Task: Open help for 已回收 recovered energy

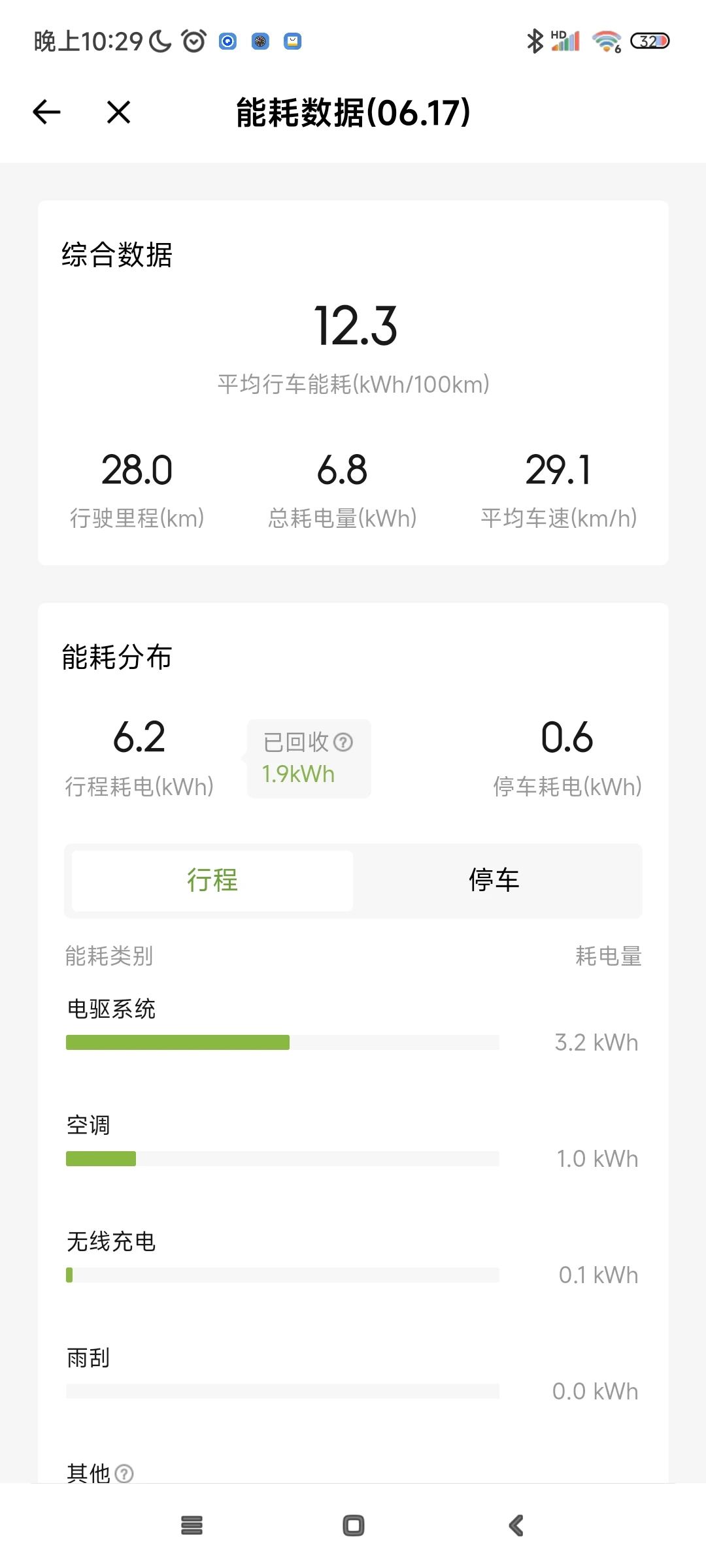Action: (343, 742)
